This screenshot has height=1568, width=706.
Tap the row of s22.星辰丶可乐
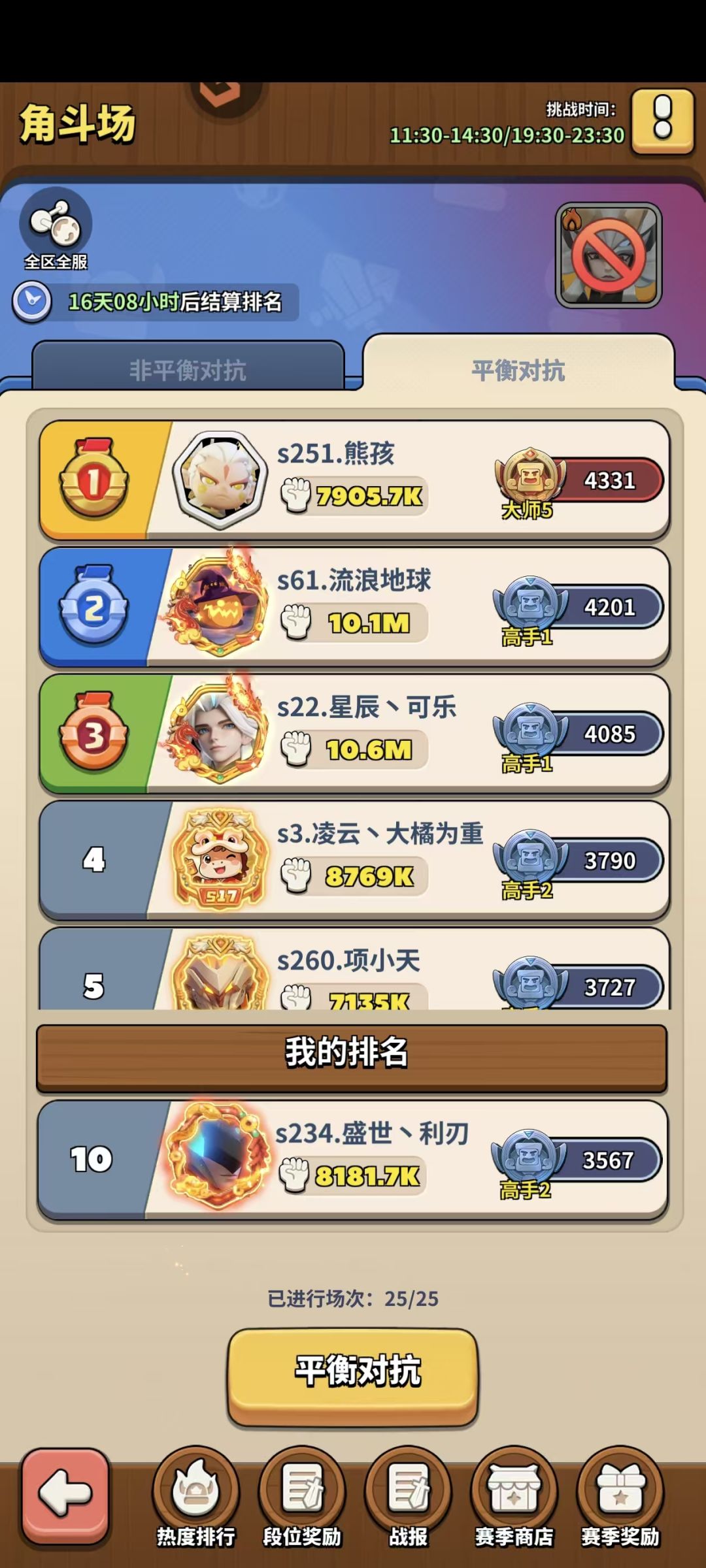tap(353, 735)
